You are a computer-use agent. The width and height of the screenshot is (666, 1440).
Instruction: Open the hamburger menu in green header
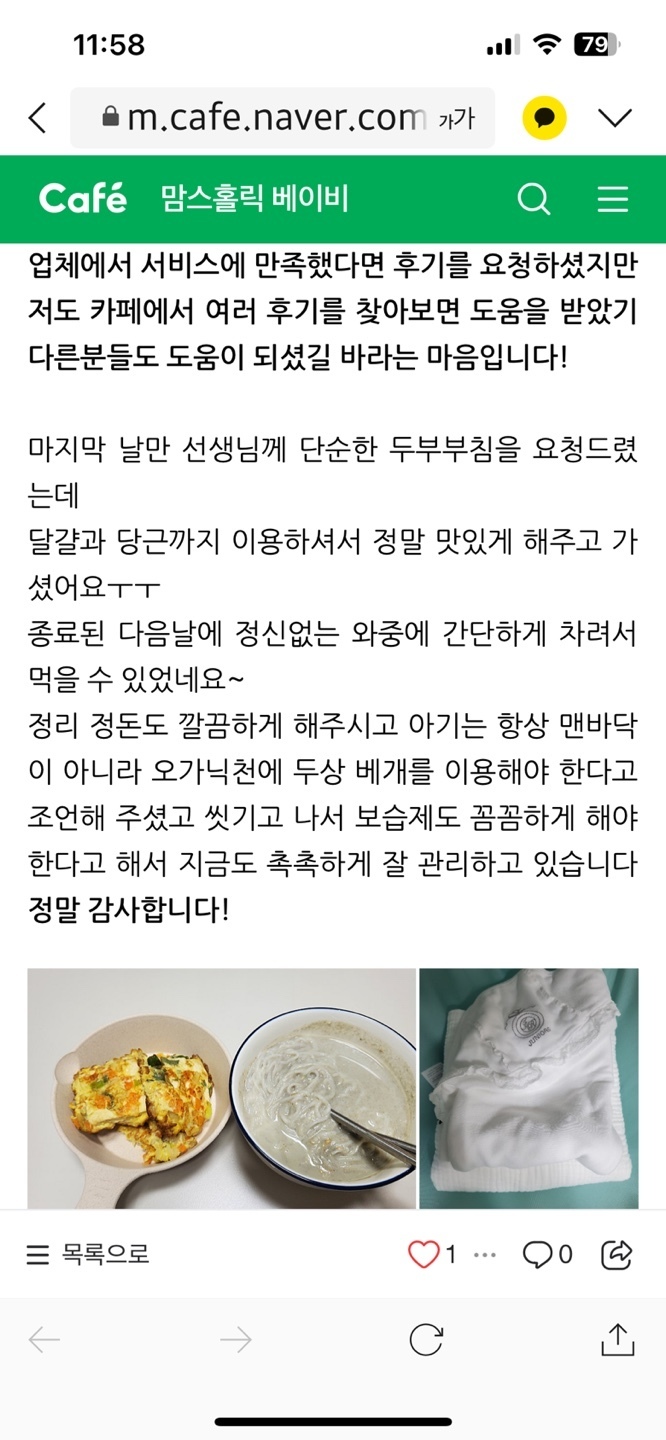coord(613,199)
